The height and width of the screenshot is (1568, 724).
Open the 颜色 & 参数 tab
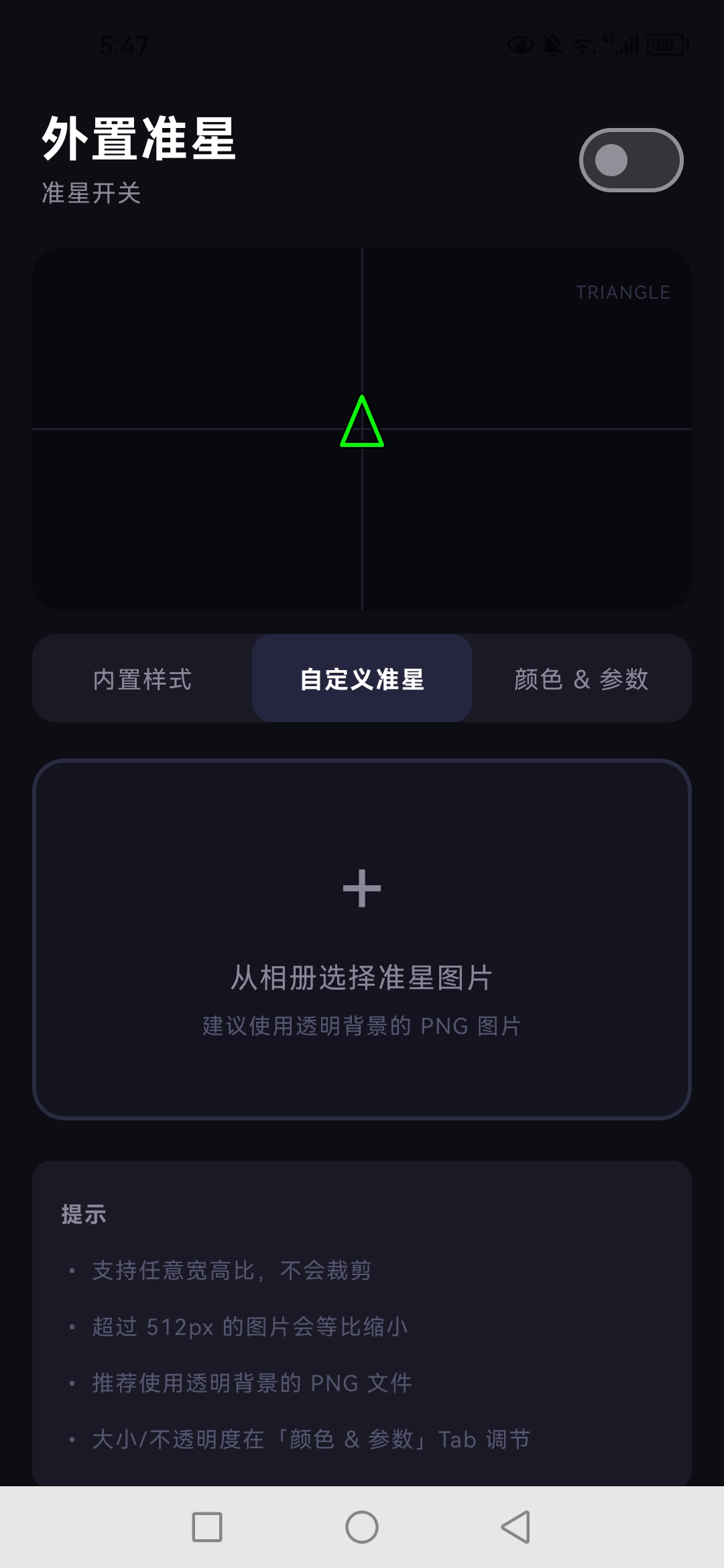tap(581, 678)
